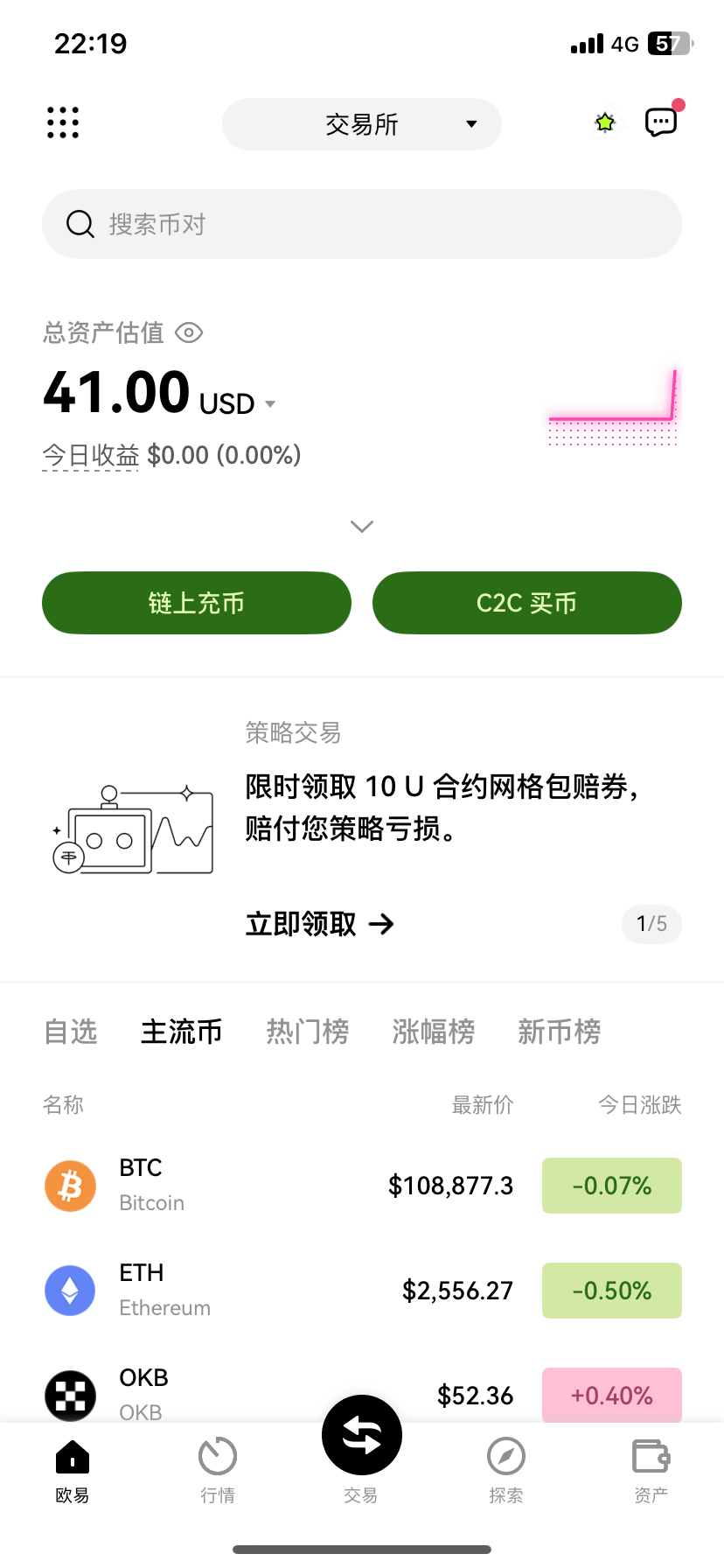Switch to the 热门榜 tab

(x=308, y=1032)
